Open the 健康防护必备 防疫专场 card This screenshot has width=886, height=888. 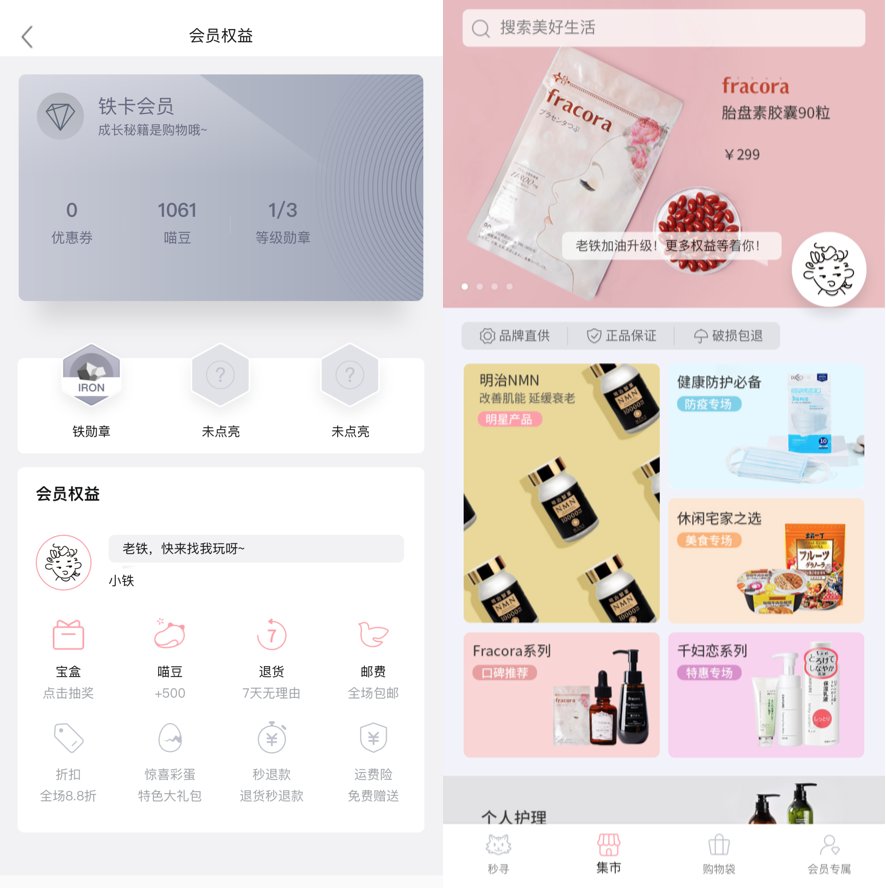coord(766,426)
